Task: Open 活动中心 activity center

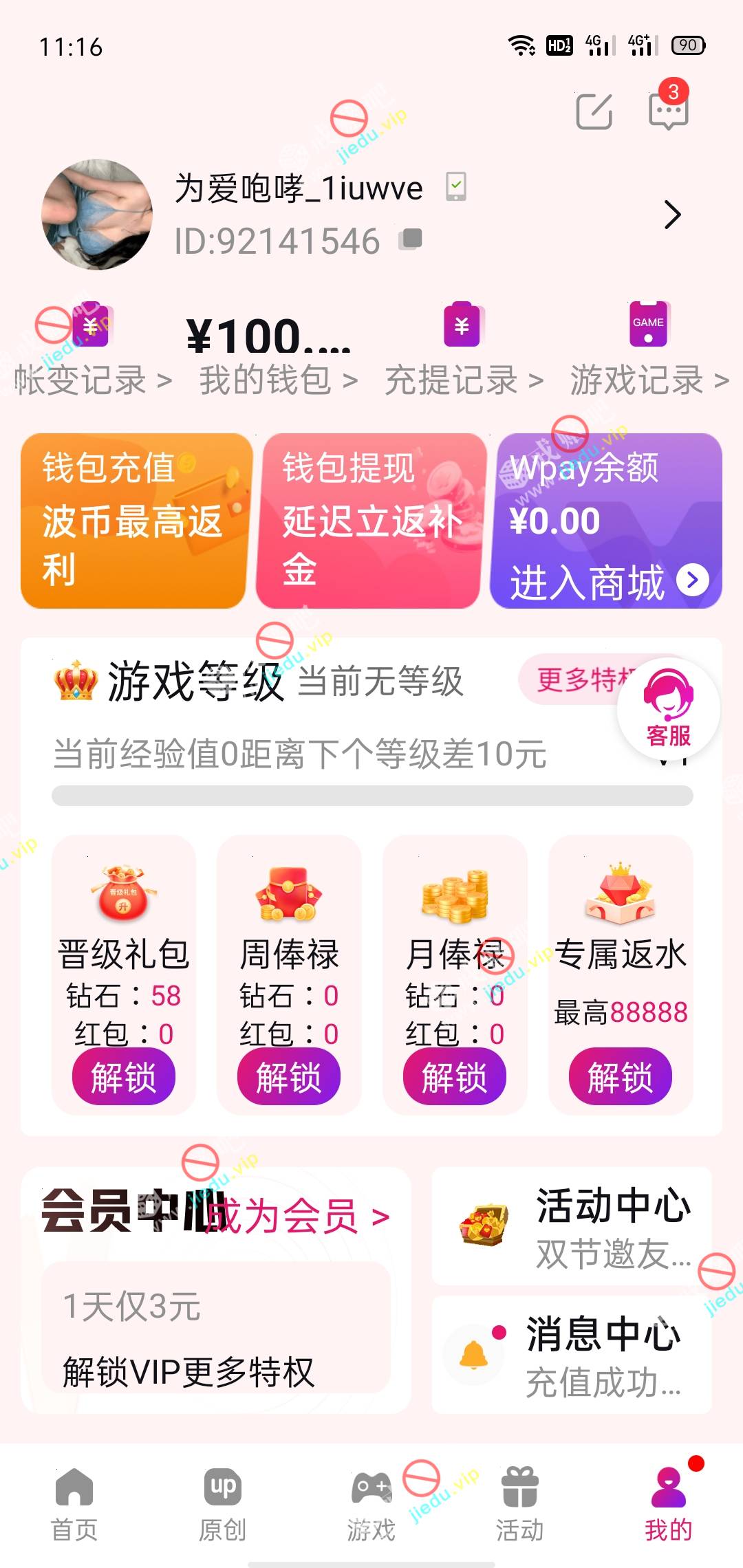Action: (x=572, y=1226)
